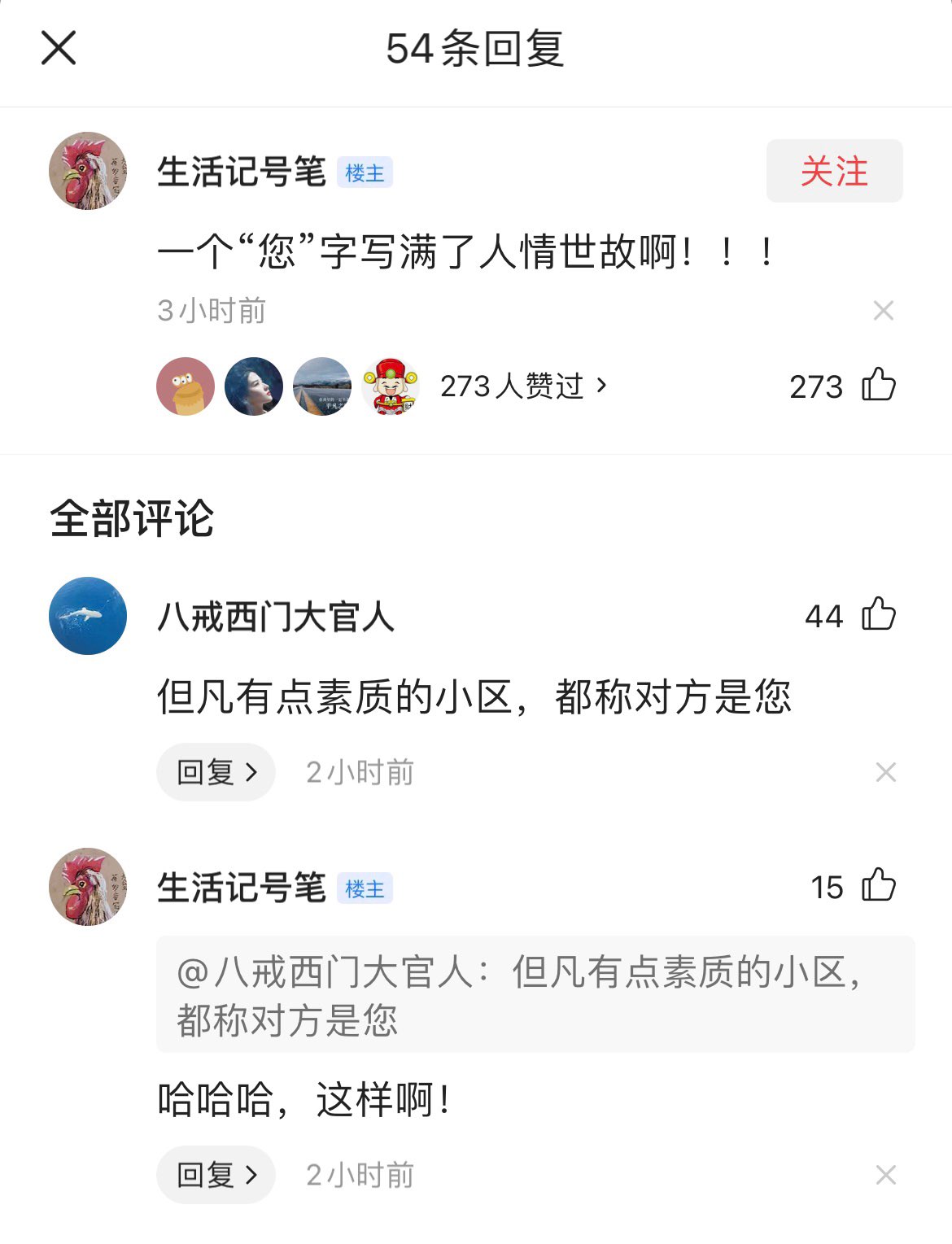The image size is (952, 1244).
Task: Reply to 八戒西门大官人's comment
Action: click(x=216, y=772)
